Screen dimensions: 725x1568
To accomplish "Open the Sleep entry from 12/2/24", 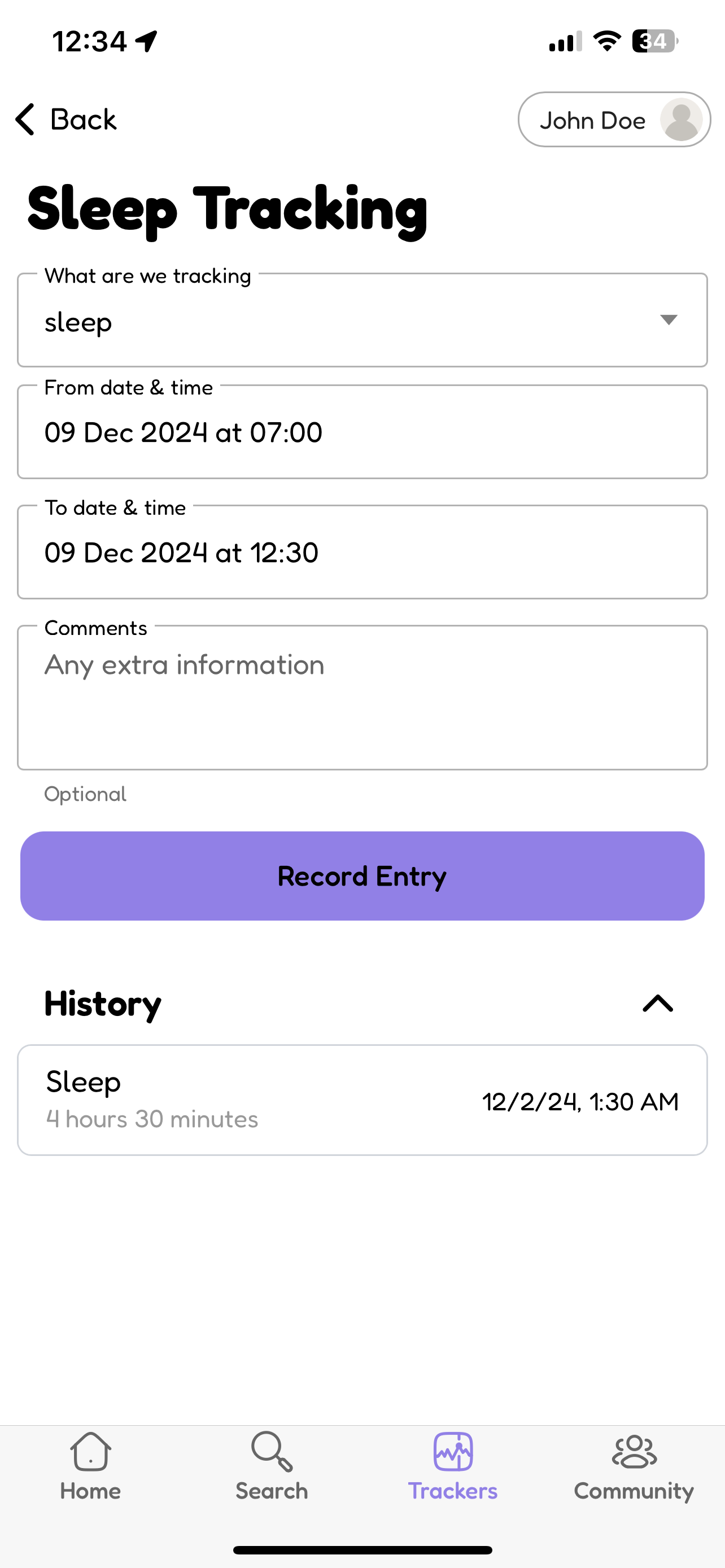I will [x=362, y=1100].
